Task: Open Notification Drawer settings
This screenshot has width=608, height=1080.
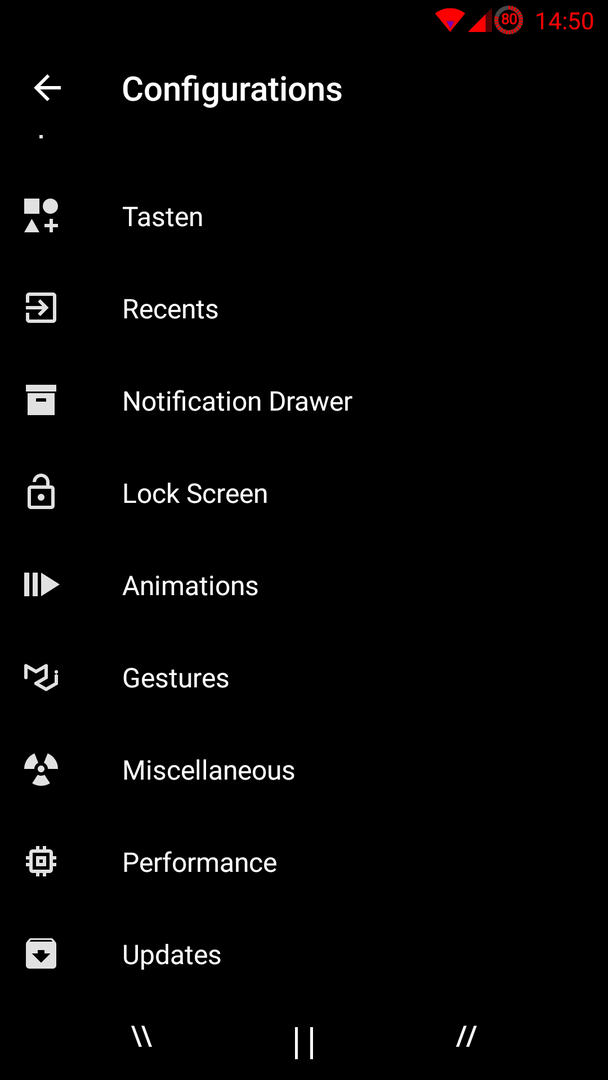Action: pos(304,402)
